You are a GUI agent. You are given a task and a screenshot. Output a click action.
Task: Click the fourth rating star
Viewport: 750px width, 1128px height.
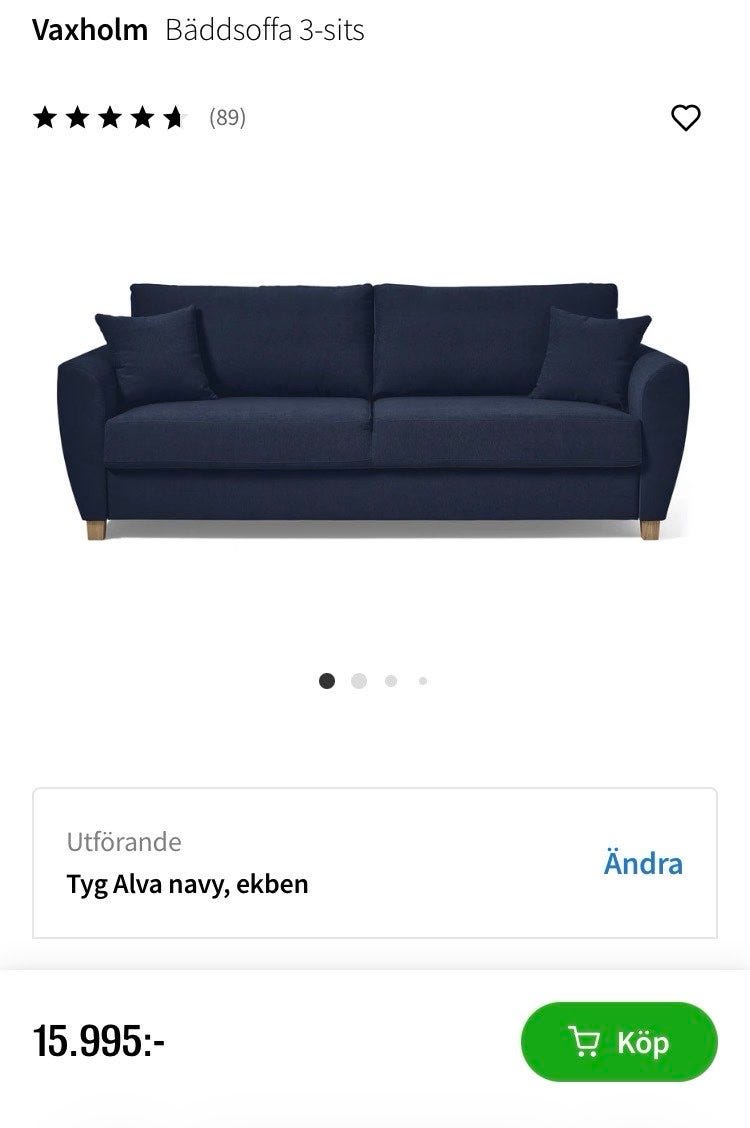(x=144, y=117)
